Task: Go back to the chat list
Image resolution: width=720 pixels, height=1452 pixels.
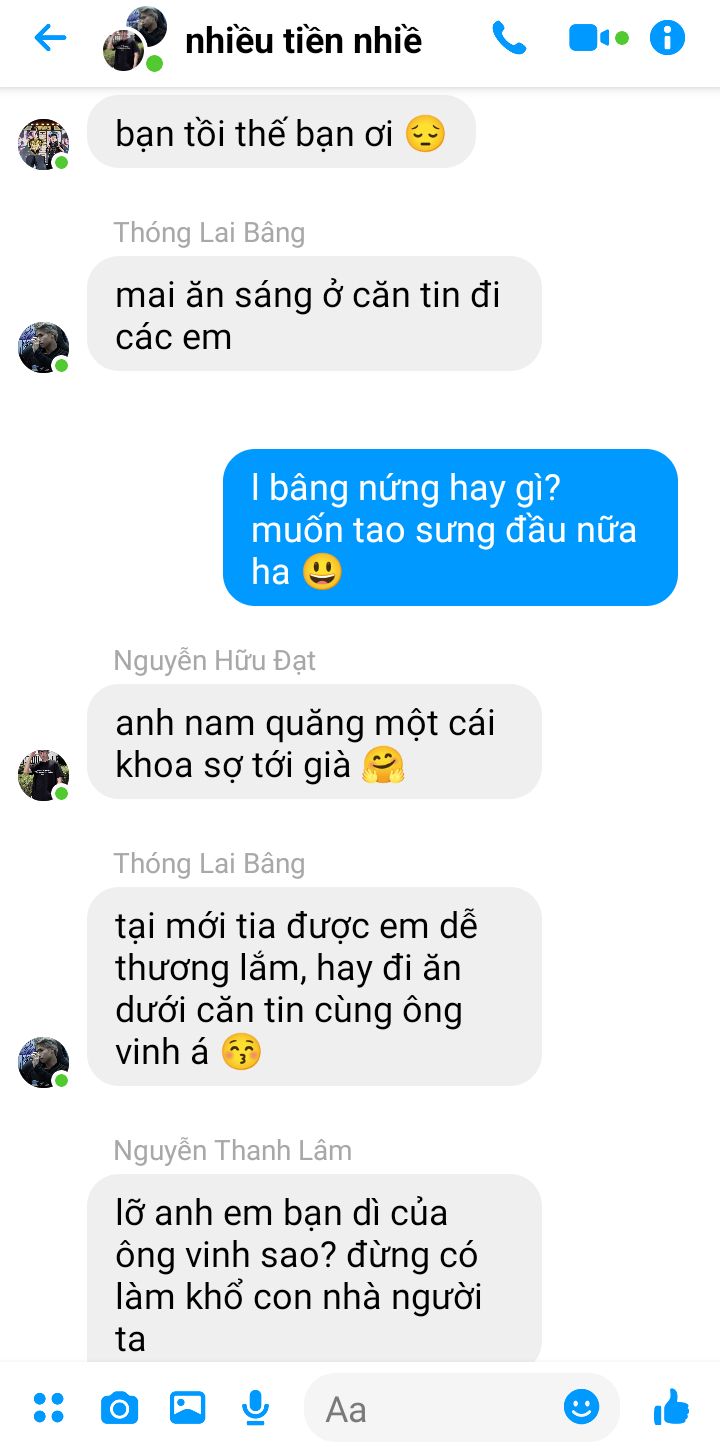Action: 50,39
